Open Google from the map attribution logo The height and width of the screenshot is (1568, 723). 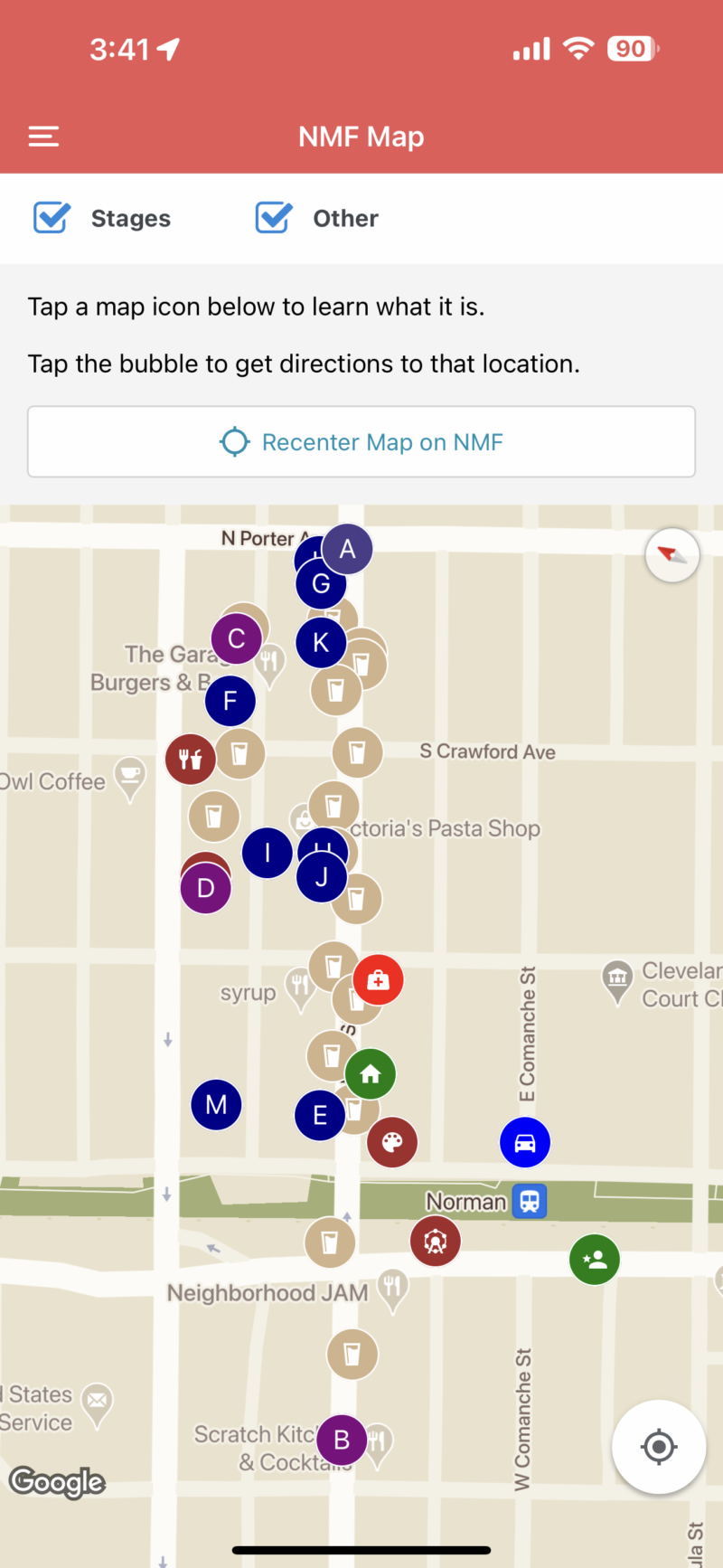coord(56,1481)
